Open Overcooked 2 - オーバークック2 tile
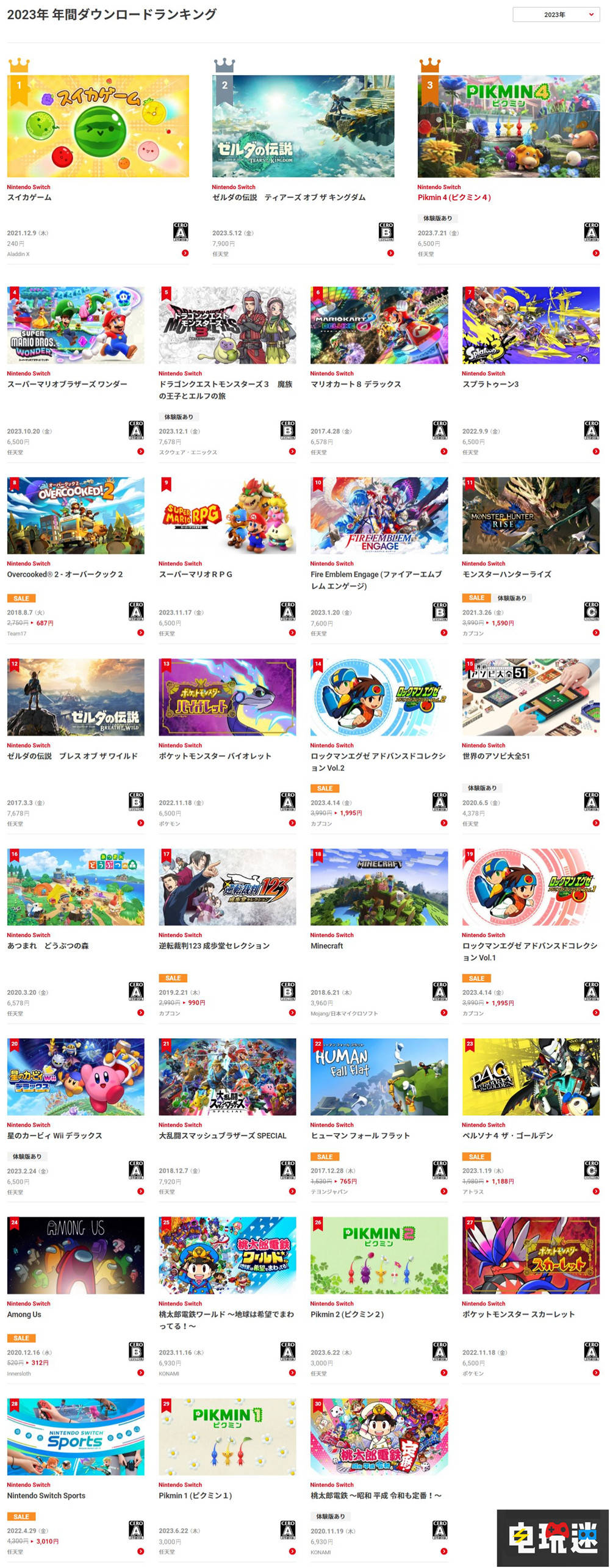This screenshot has height=1568, width=610. click(x=76, y=516)
